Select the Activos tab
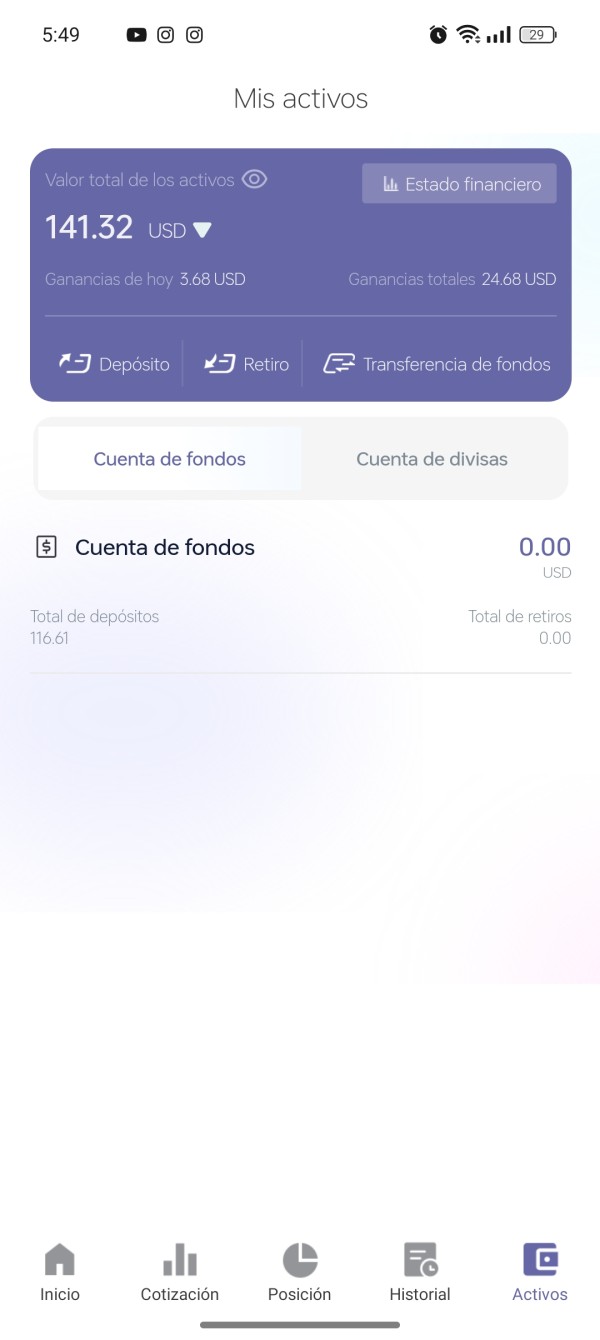This screenshot has width=600, height=1340. (540, 1272)
